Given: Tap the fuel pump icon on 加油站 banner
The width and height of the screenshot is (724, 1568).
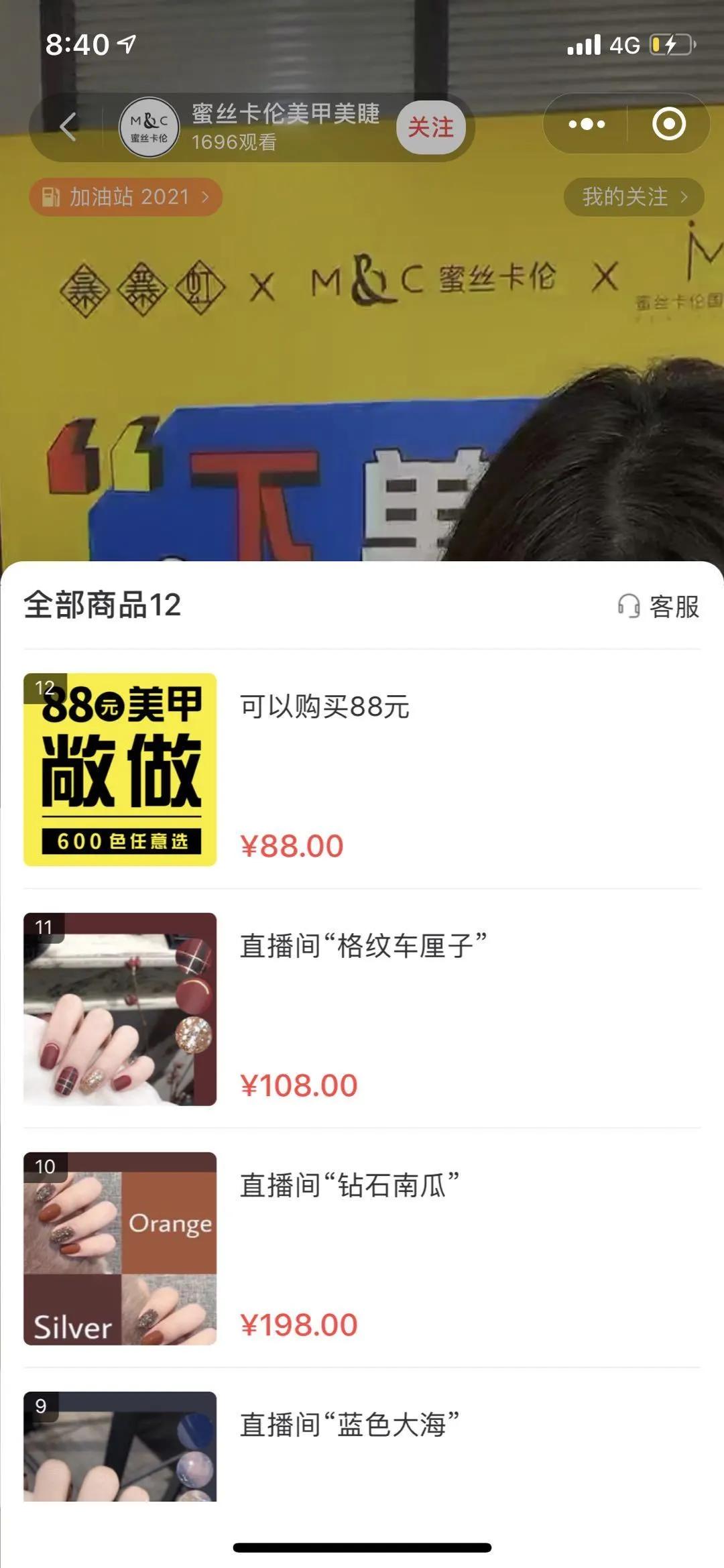Looking at the screenshot, I should [52, 197].
